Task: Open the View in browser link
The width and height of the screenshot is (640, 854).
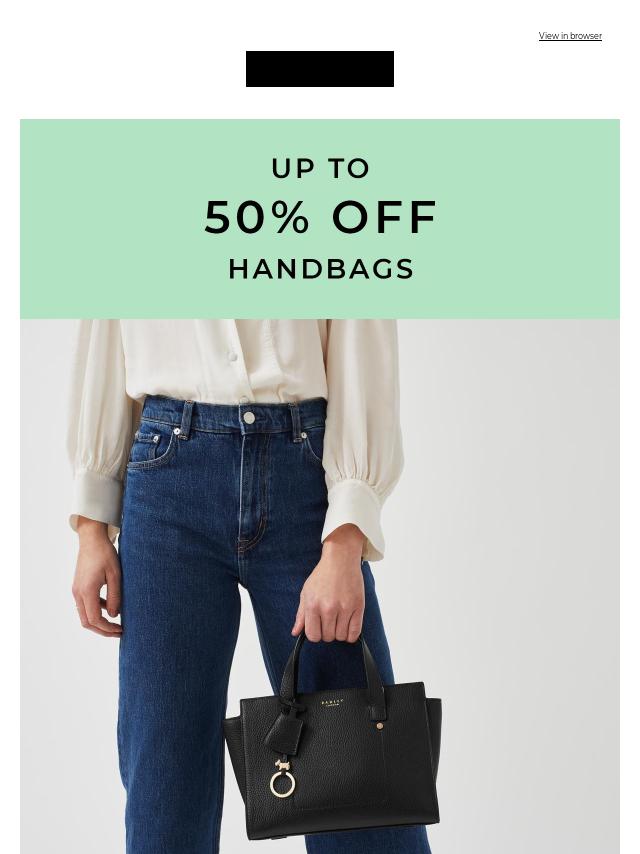Action: (x=570, y=36)
